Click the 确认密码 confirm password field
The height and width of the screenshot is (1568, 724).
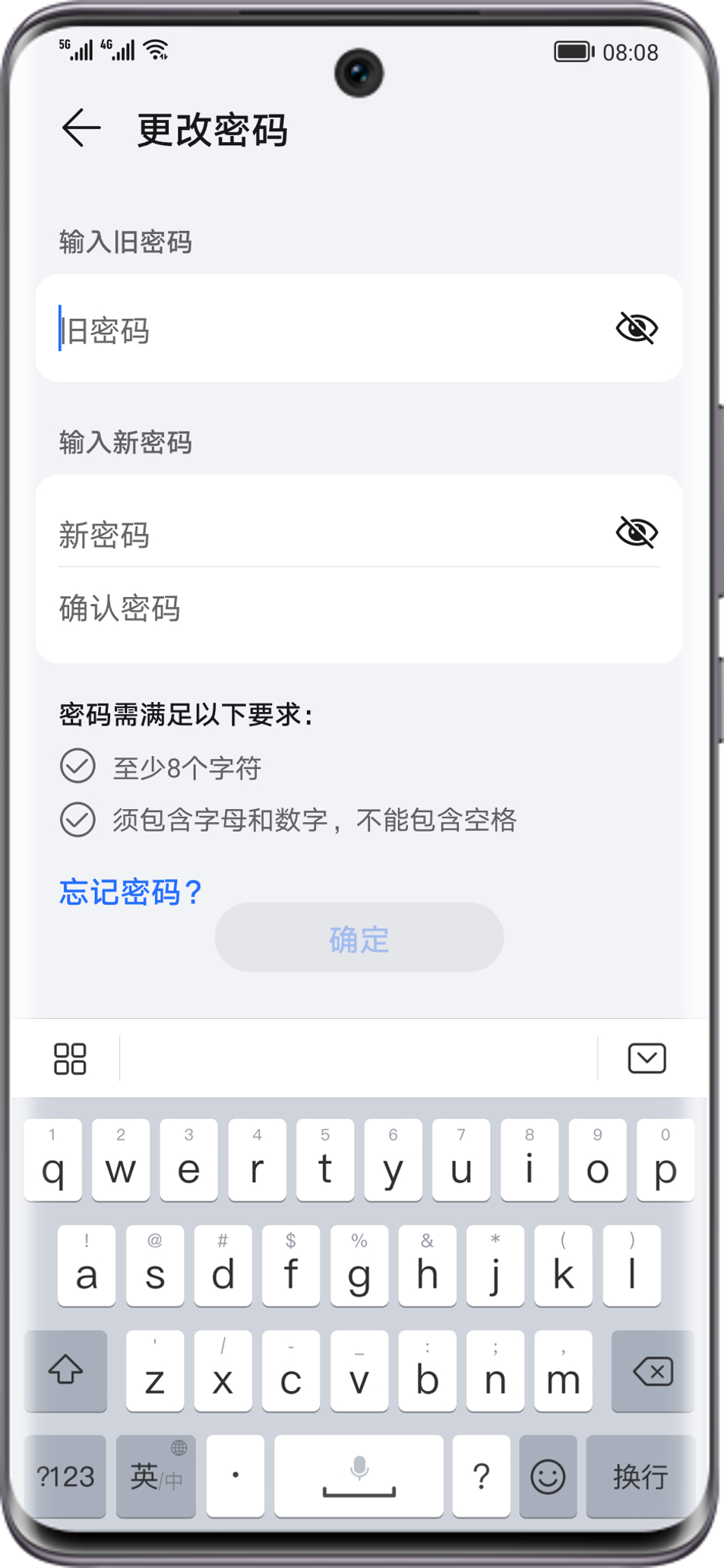(x=304, y=608)
